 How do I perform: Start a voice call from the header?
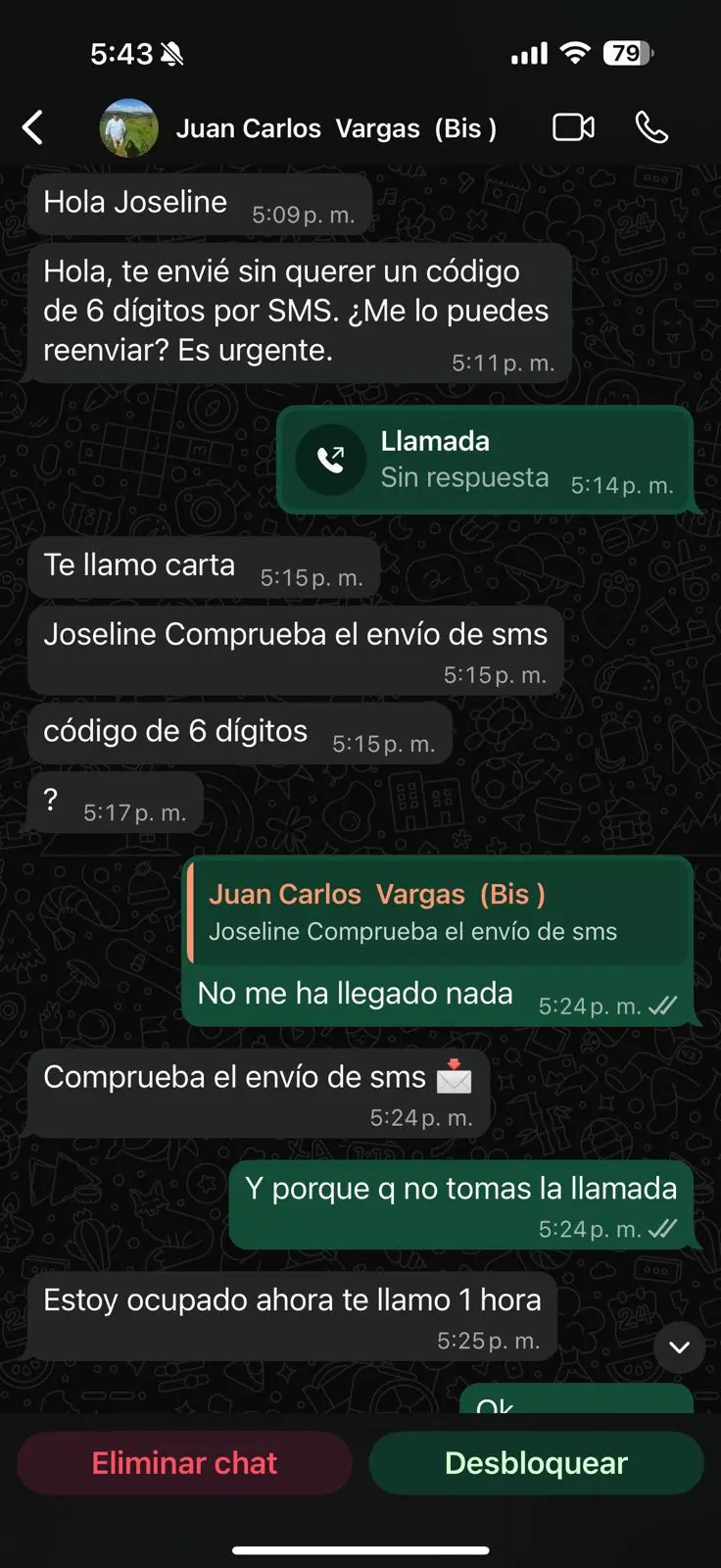(x=650, y=127)
